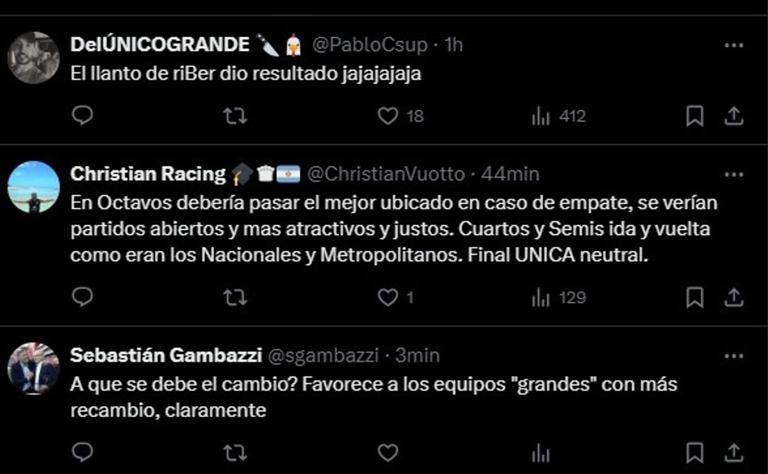Bookmark Christian Racing's tweet

[x=694, y=297]
